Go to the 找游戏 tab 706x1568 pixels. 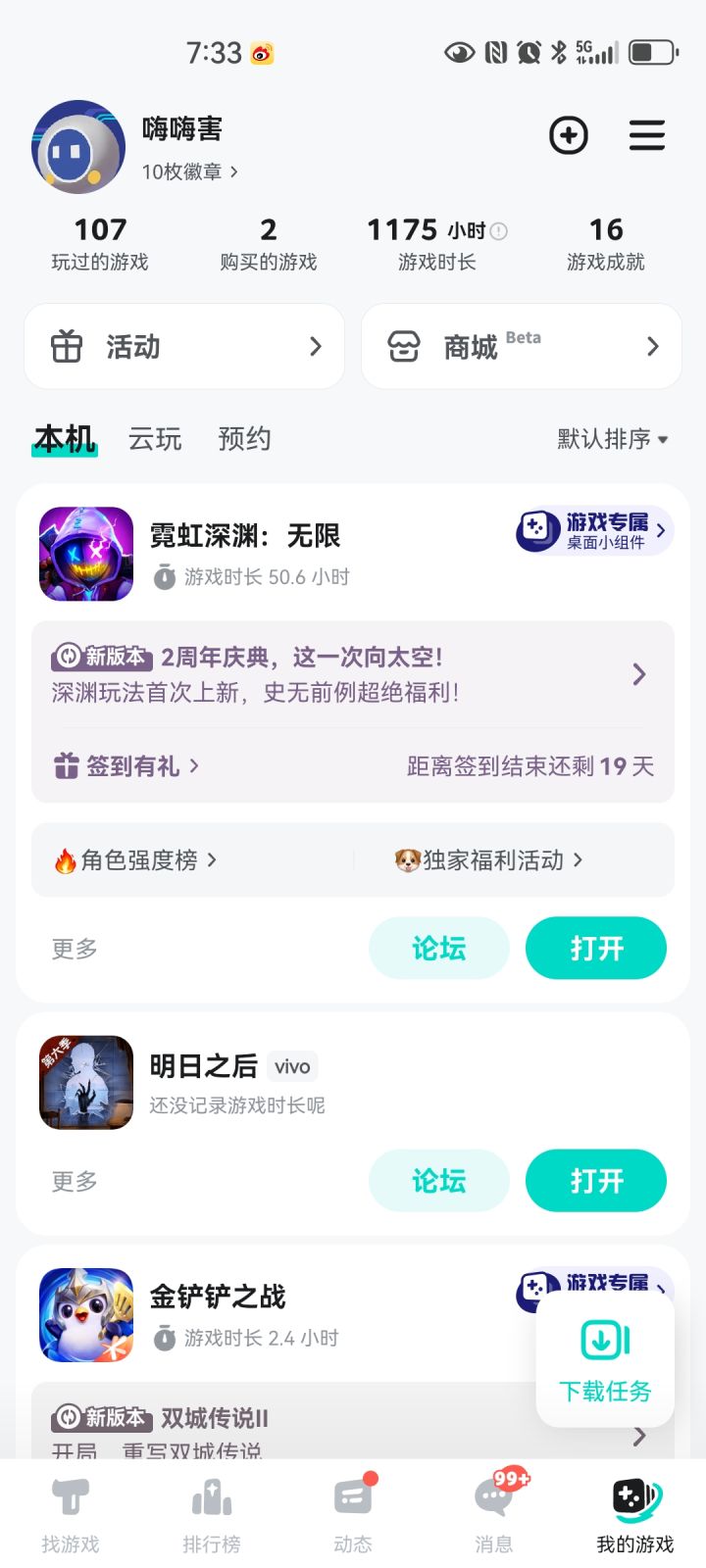click(71, 1514)
